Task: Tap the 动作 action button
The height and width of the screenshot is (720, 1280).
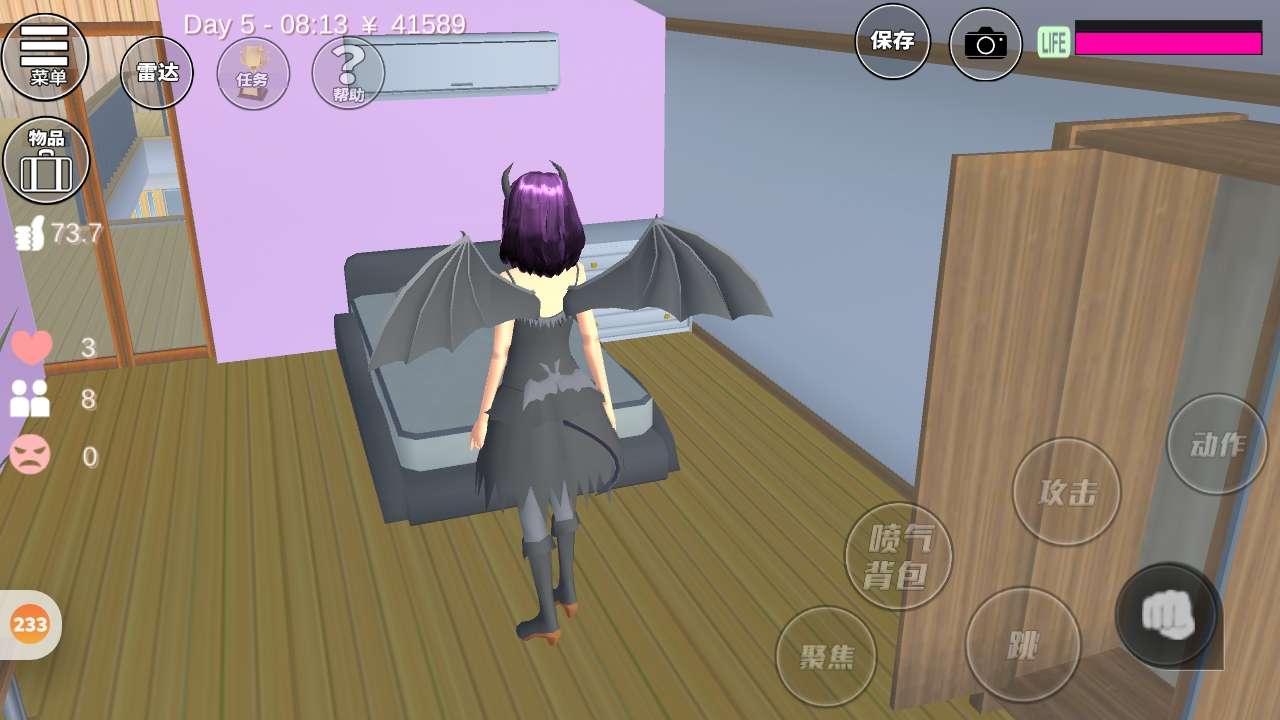Action: (x=1217, y=444)
